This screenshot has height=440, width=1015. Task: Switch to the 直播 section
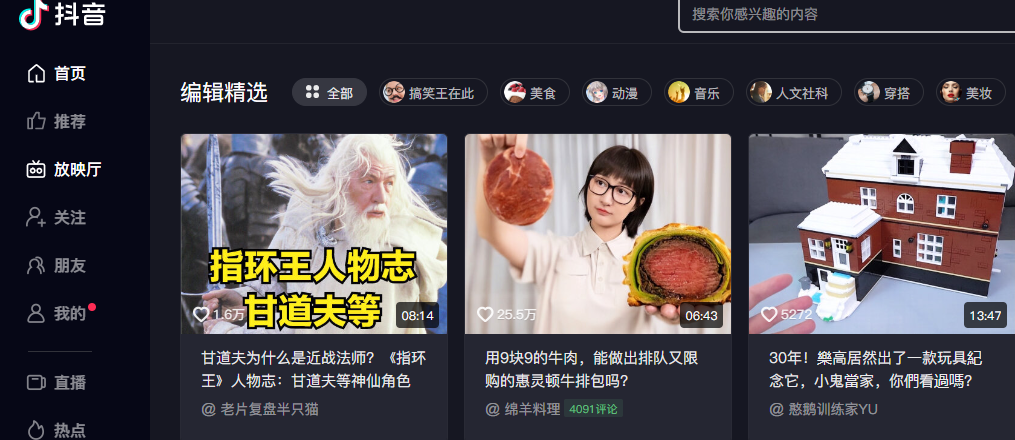57,382
